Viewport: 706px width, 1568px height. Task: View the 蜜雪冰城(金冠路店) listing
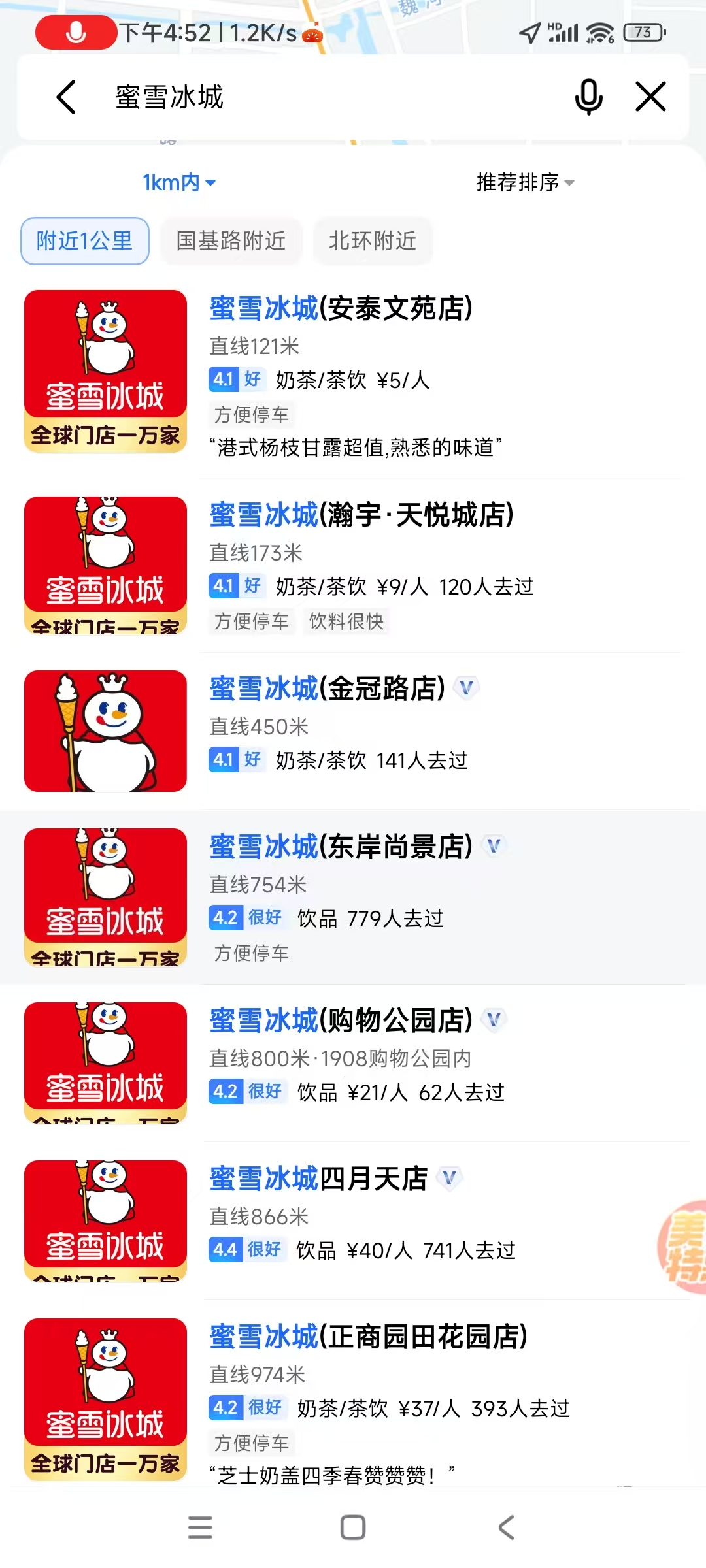[353, 730]
